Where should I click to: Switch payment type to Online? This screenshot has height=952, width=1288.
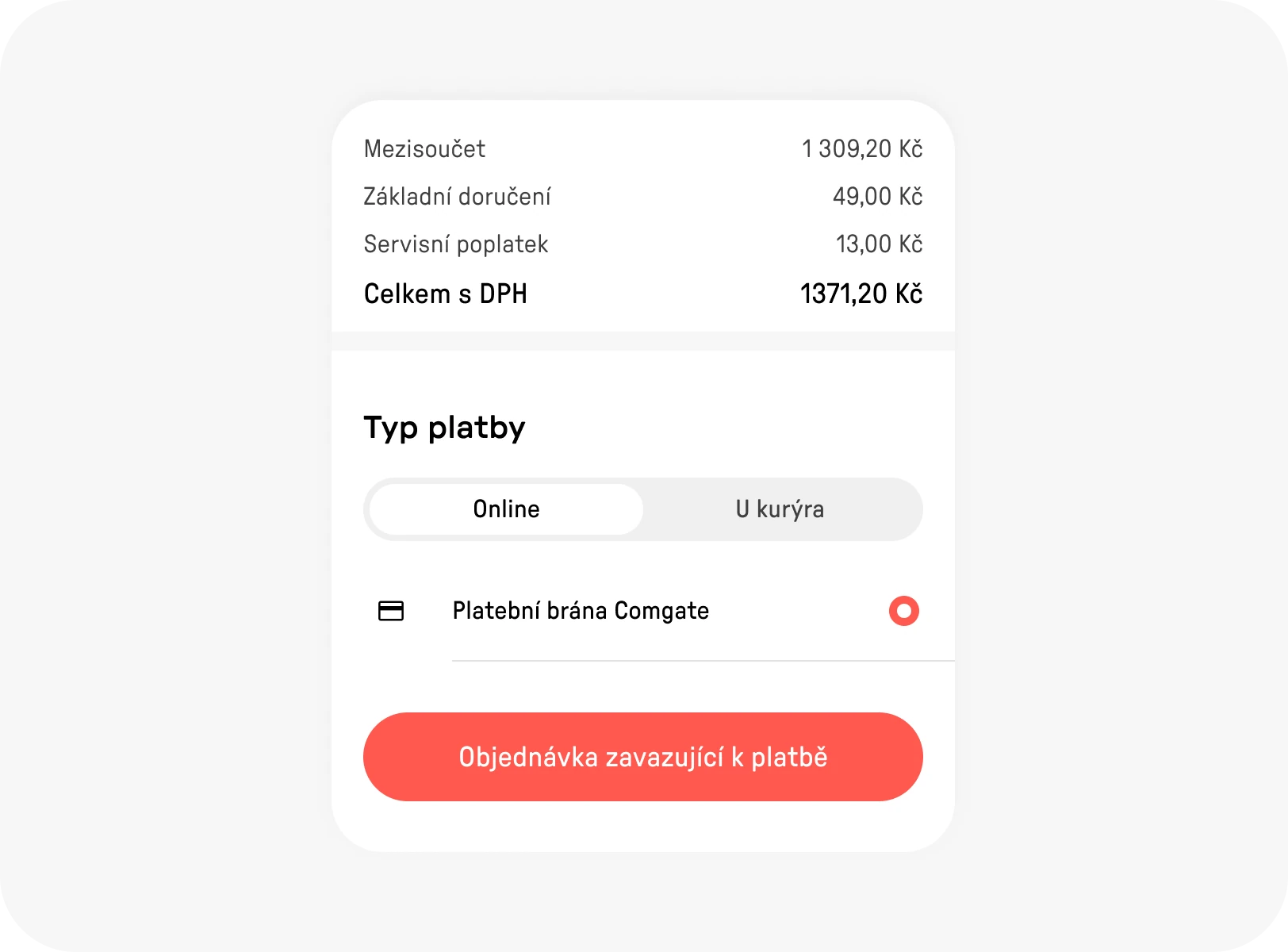506,509
